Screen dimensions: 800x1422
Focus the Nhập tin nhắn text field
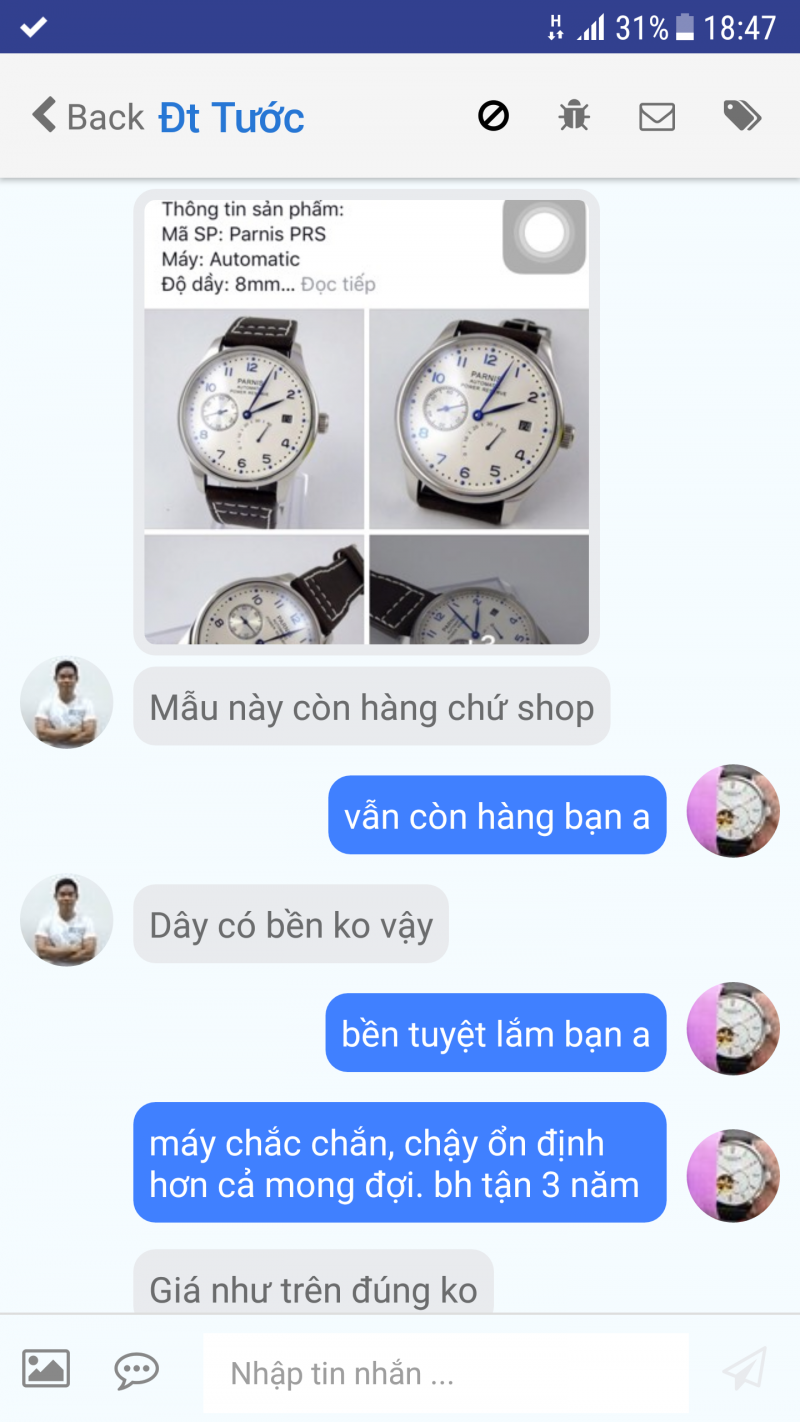pos(445,1374)
